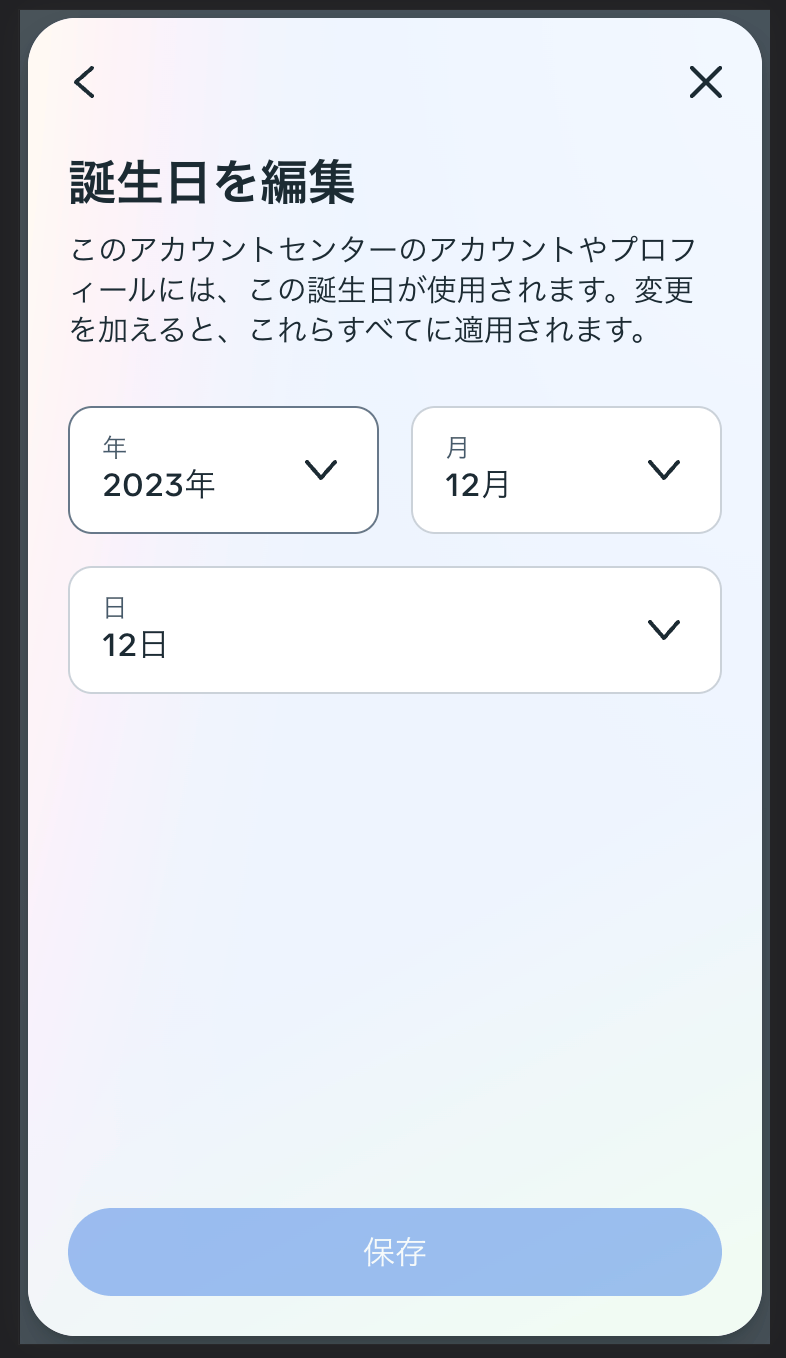This screenshot has height=1358, width=786.
Task: Open the year dropdown showing 2023年
Action: coord(223,470)
